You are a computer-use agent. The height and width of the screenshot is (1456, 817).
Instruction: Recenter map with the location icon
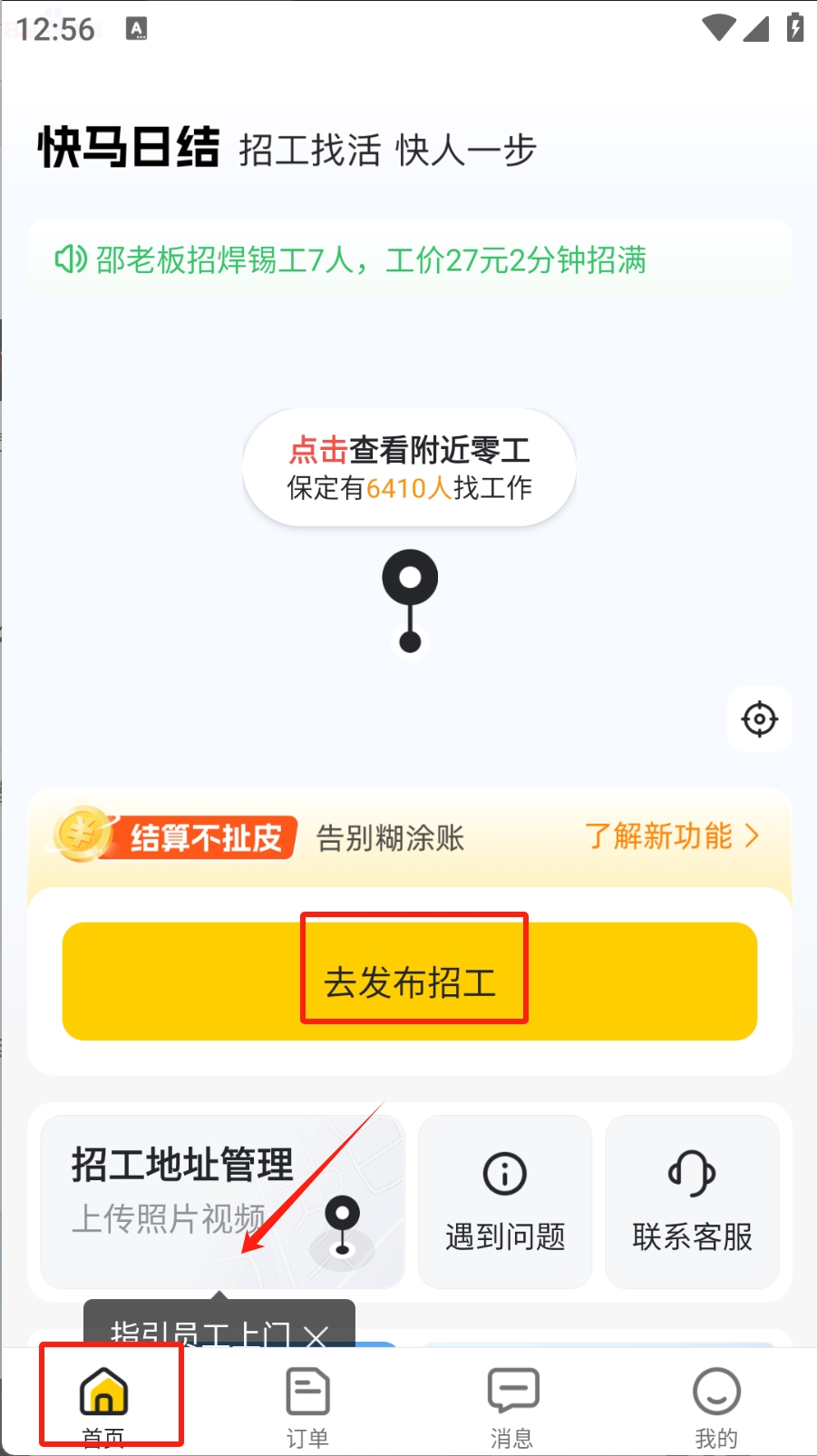pyautogui.click(x=759, y=719)
